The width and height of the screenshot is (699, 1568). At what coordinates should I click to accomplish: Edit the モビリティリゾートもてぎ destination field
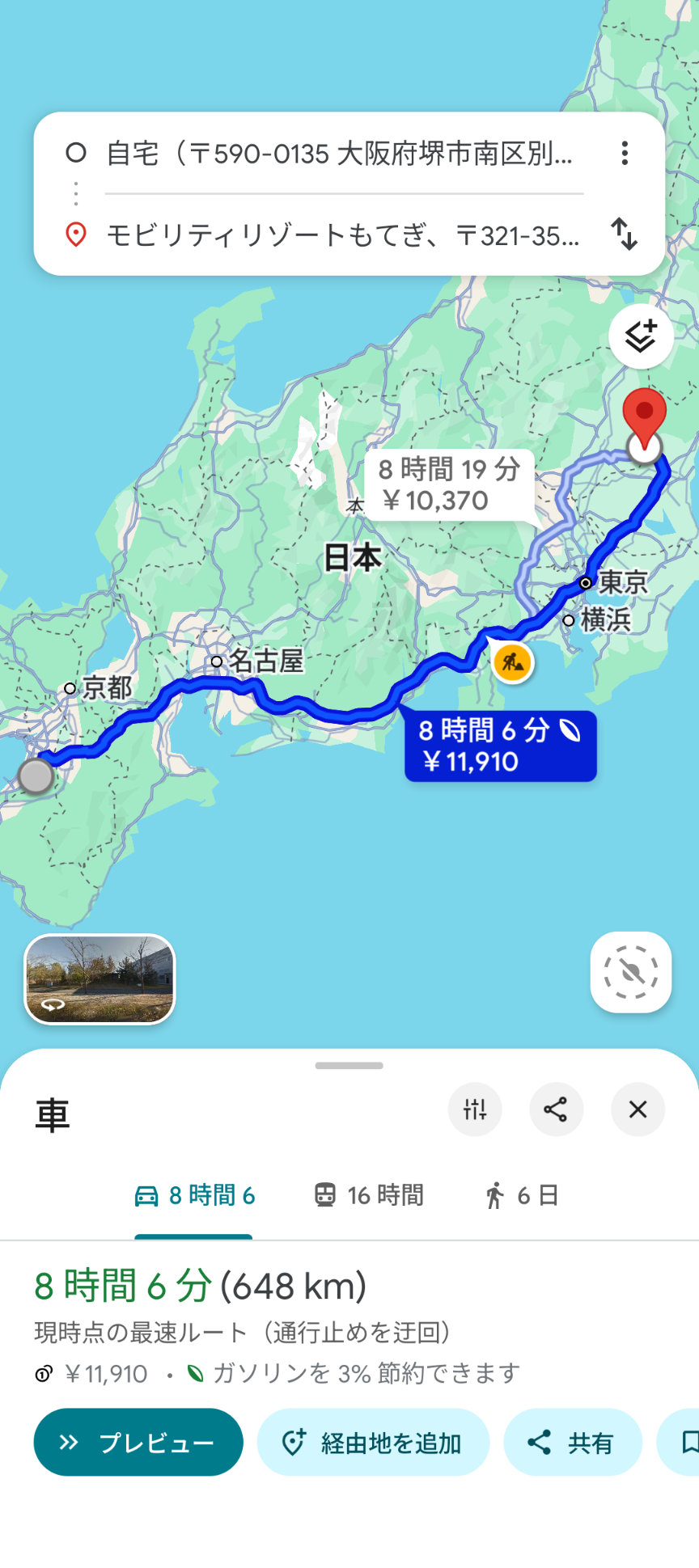[343, 235]
